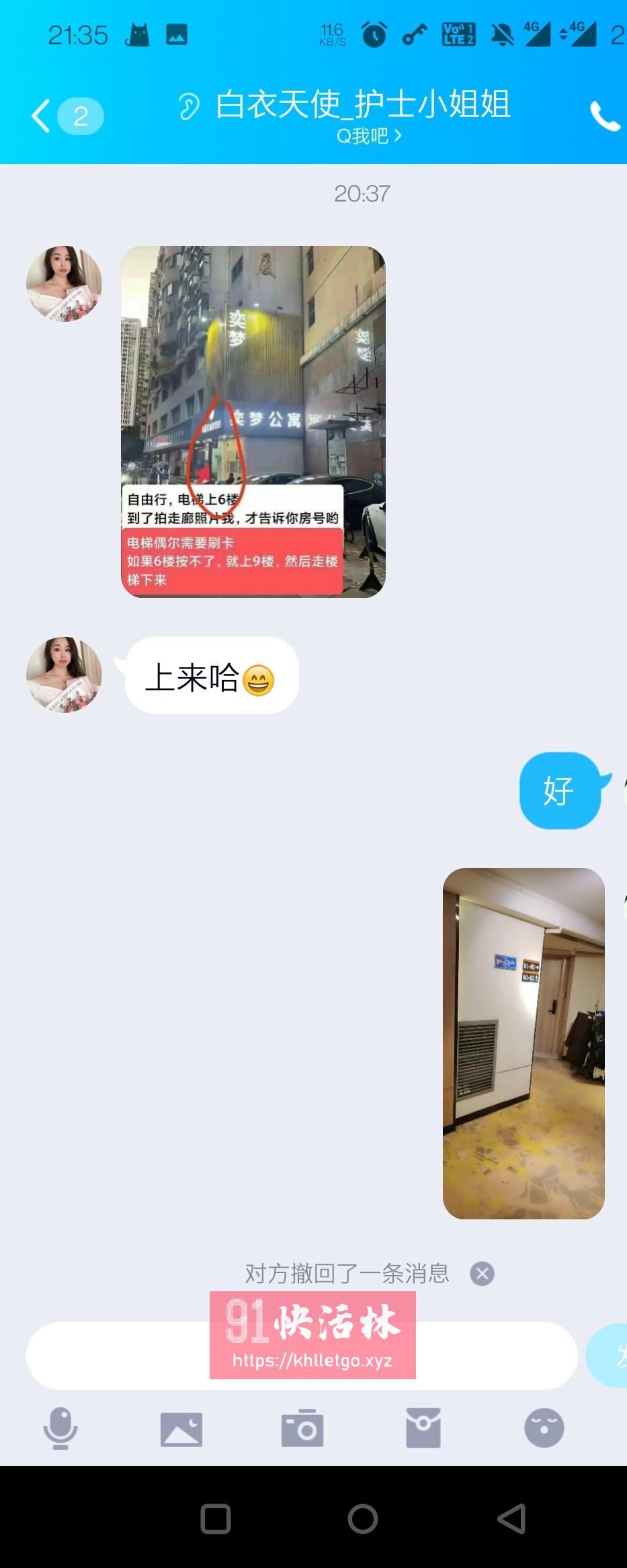This screenshot has height=1568, width=627.
Task: Start a call with the phone icon
Action: tap(604, 116)
